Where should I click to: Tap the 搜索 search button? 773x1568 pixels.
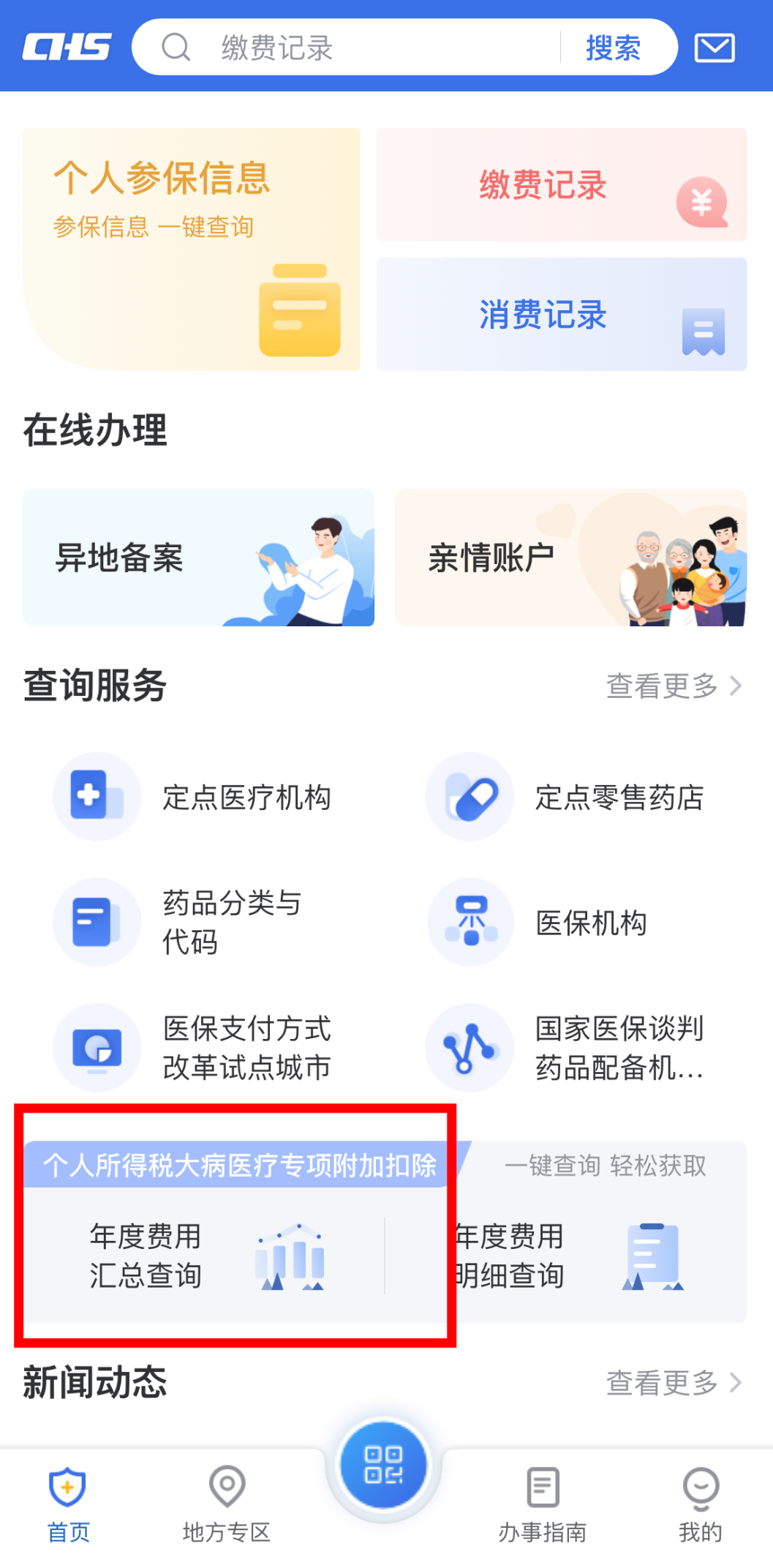click(x=613, y=48)
